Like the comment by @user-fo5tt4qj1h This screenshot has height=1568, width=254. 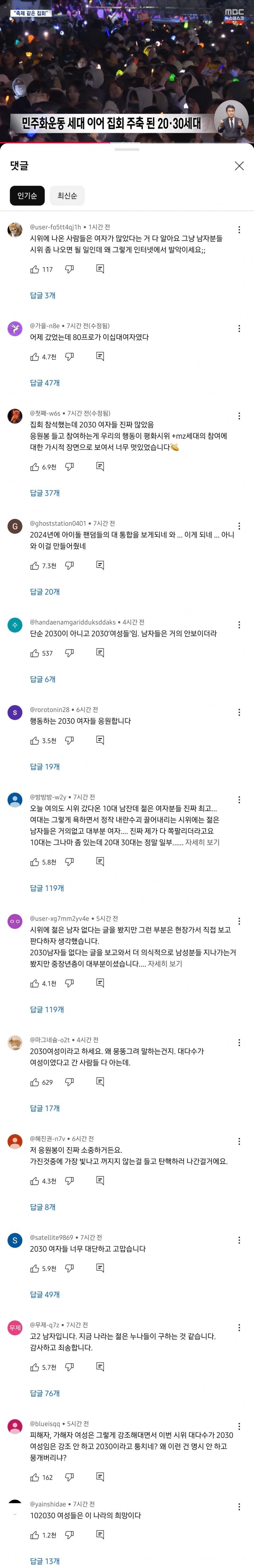pos(35,269)
